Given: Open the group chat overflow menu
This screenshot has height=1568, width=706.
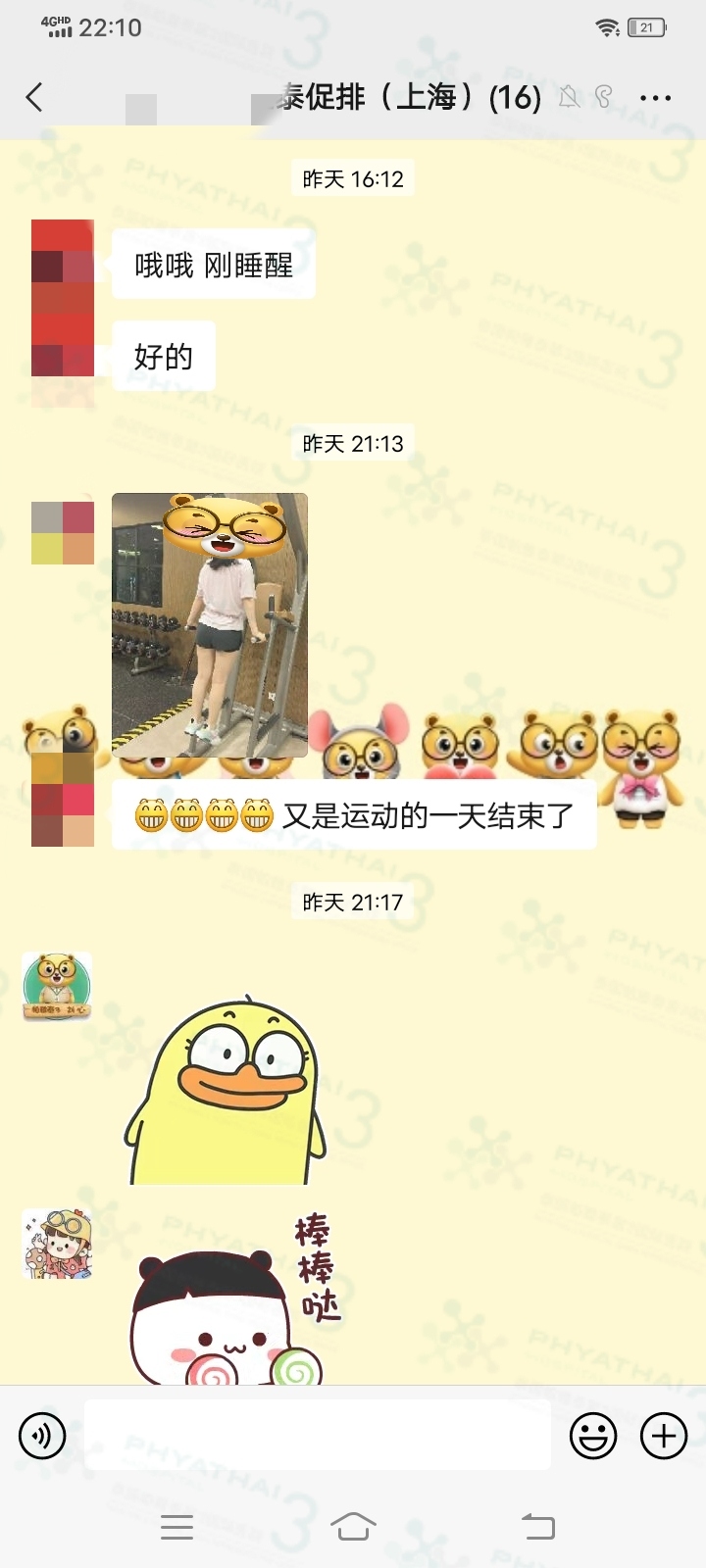Looking at the screenshot, I should coord(655,98).
